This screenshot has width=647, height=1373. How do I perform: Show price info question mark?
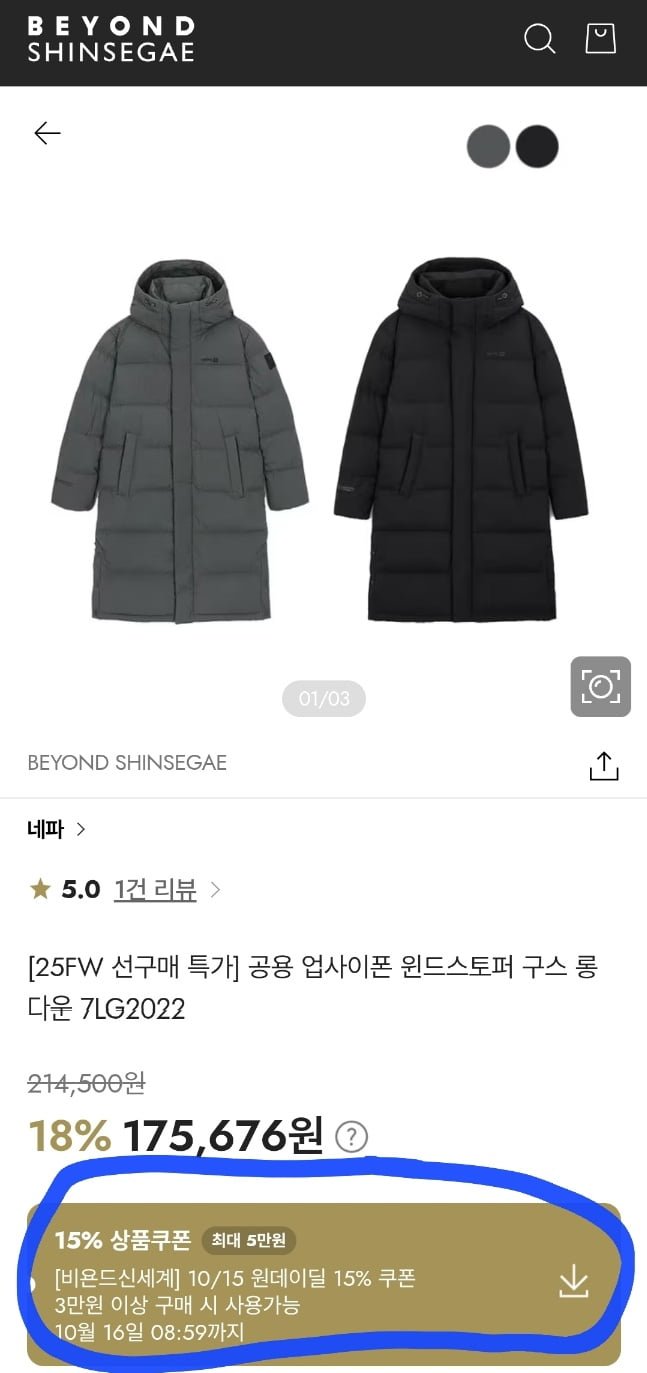(352, 1137)
